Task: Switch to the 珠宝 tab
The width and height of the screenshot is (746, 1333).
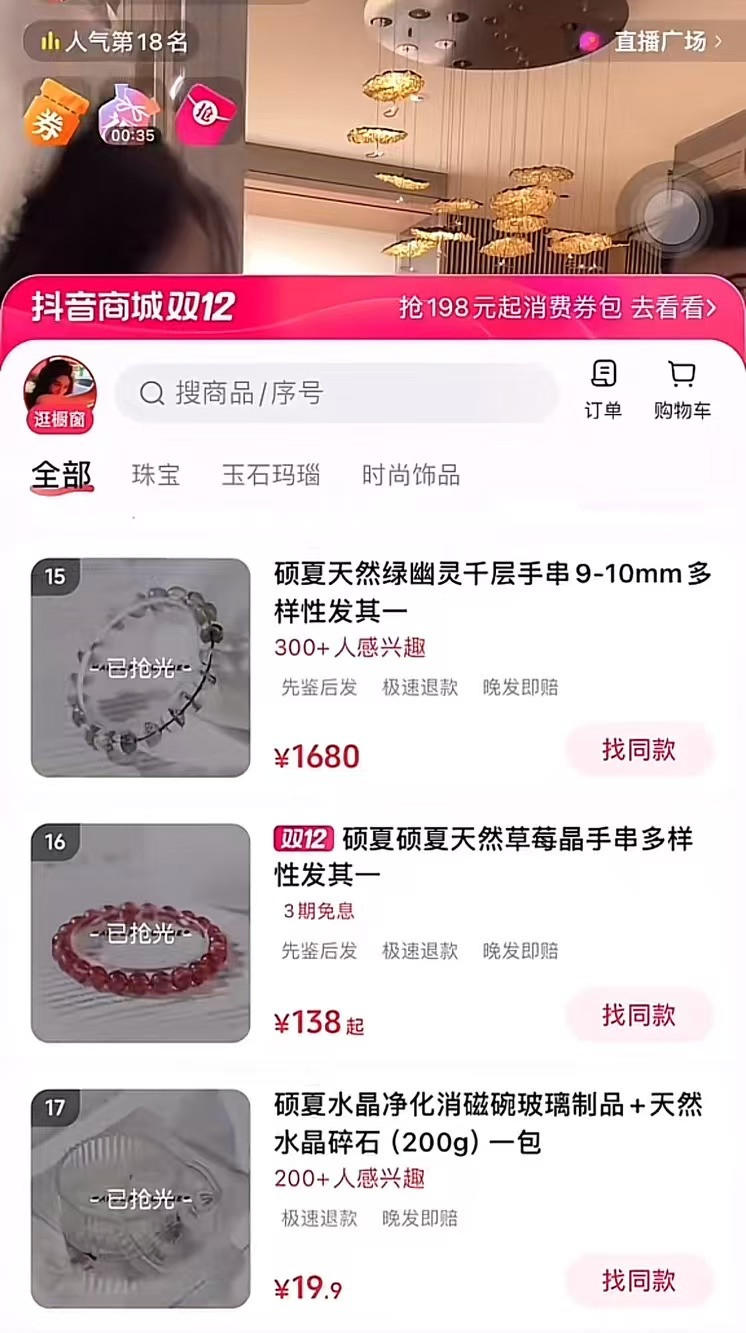Action: (156, 475)
